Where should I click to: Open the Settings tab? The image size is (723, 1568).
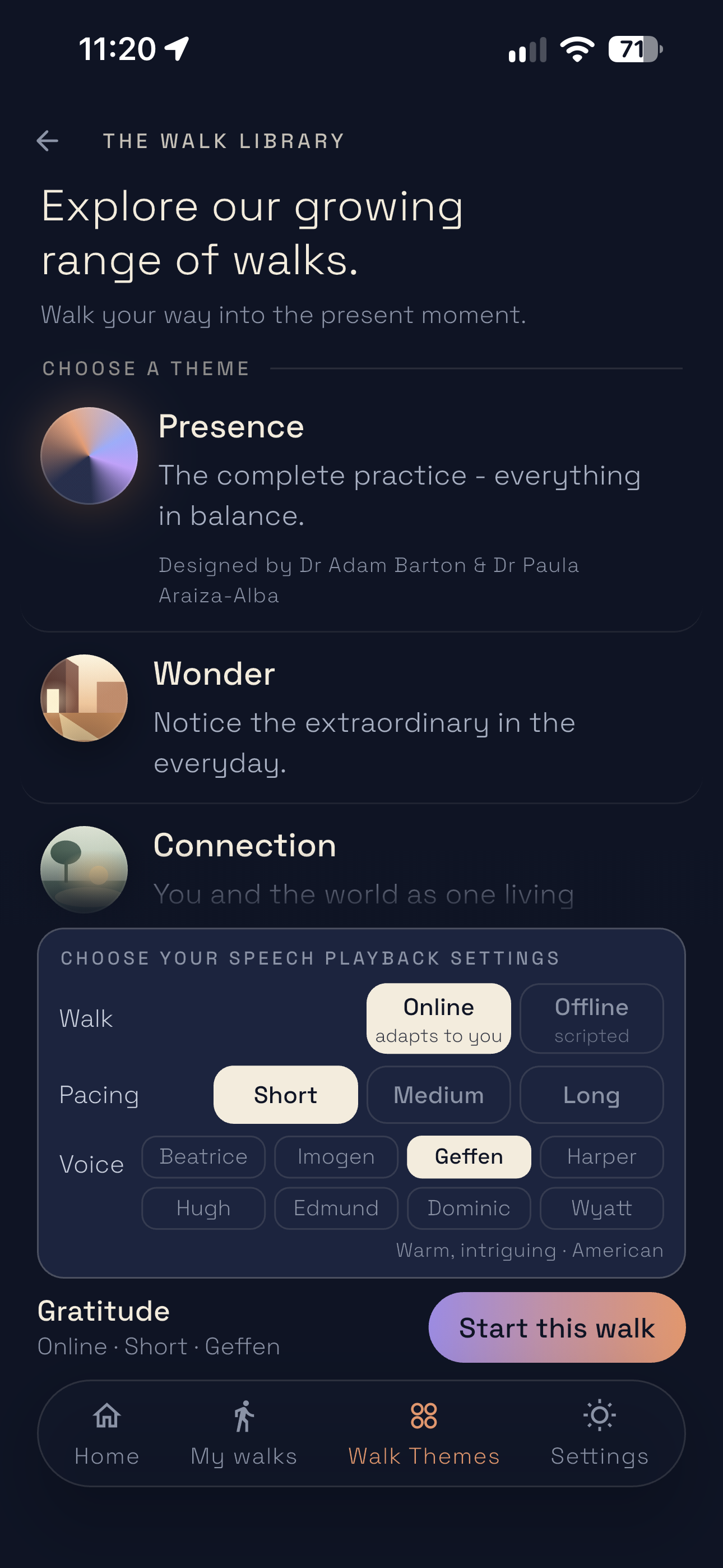(x=600, y=1433)
